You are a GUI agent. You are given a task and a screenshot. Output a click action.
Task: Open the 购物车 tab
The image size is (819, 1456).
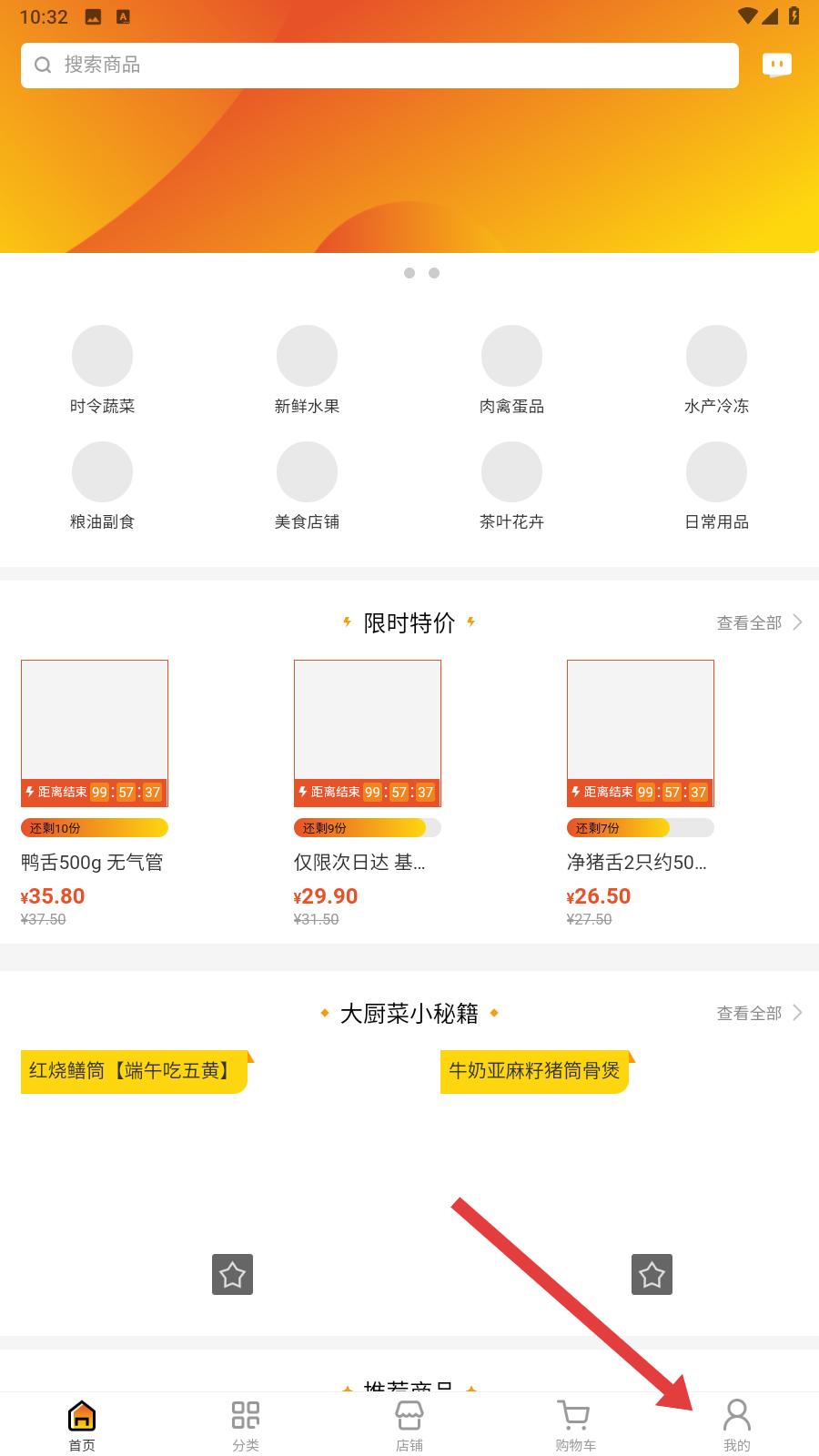pos(575,1425)
